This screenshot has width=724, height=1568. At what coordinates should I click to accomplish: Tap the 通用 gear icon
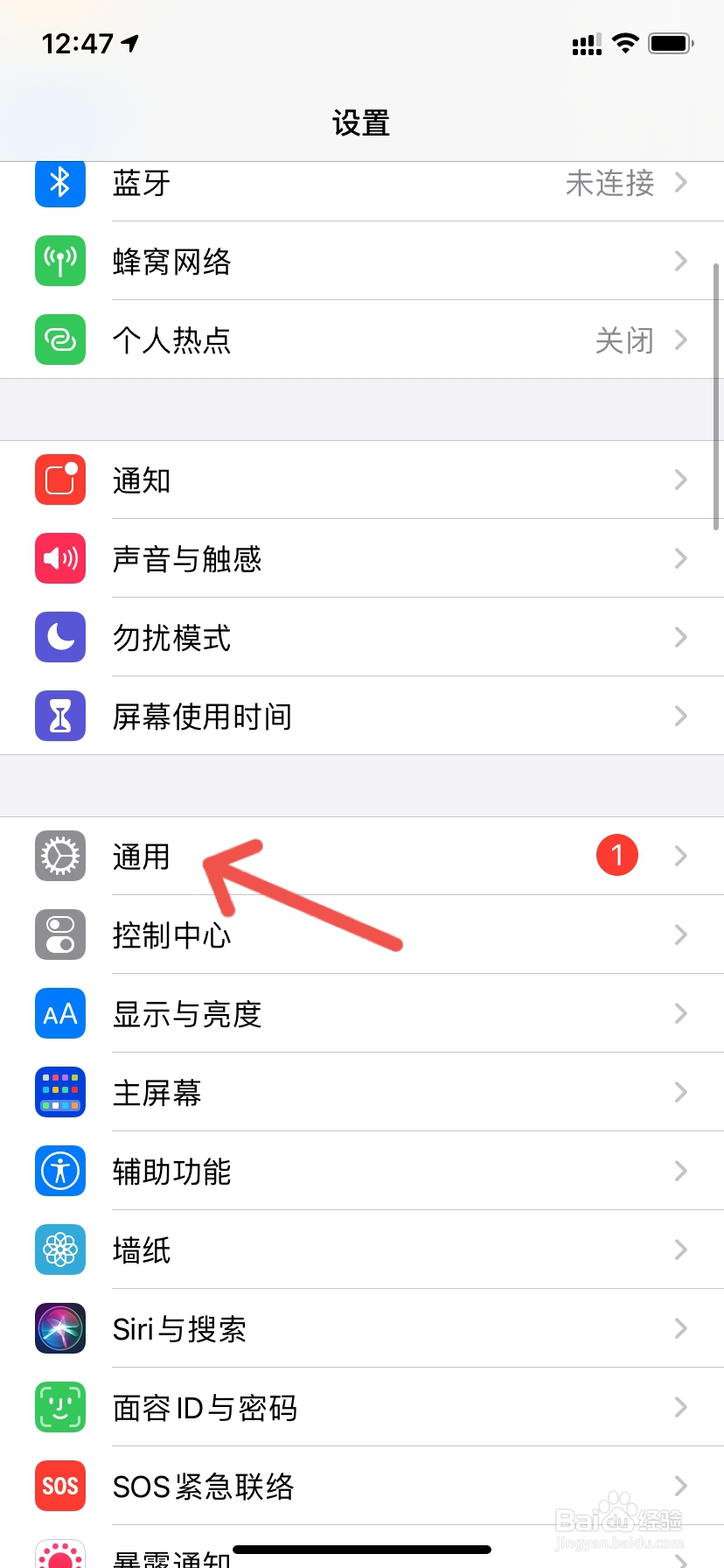click(x=59, y=856)
